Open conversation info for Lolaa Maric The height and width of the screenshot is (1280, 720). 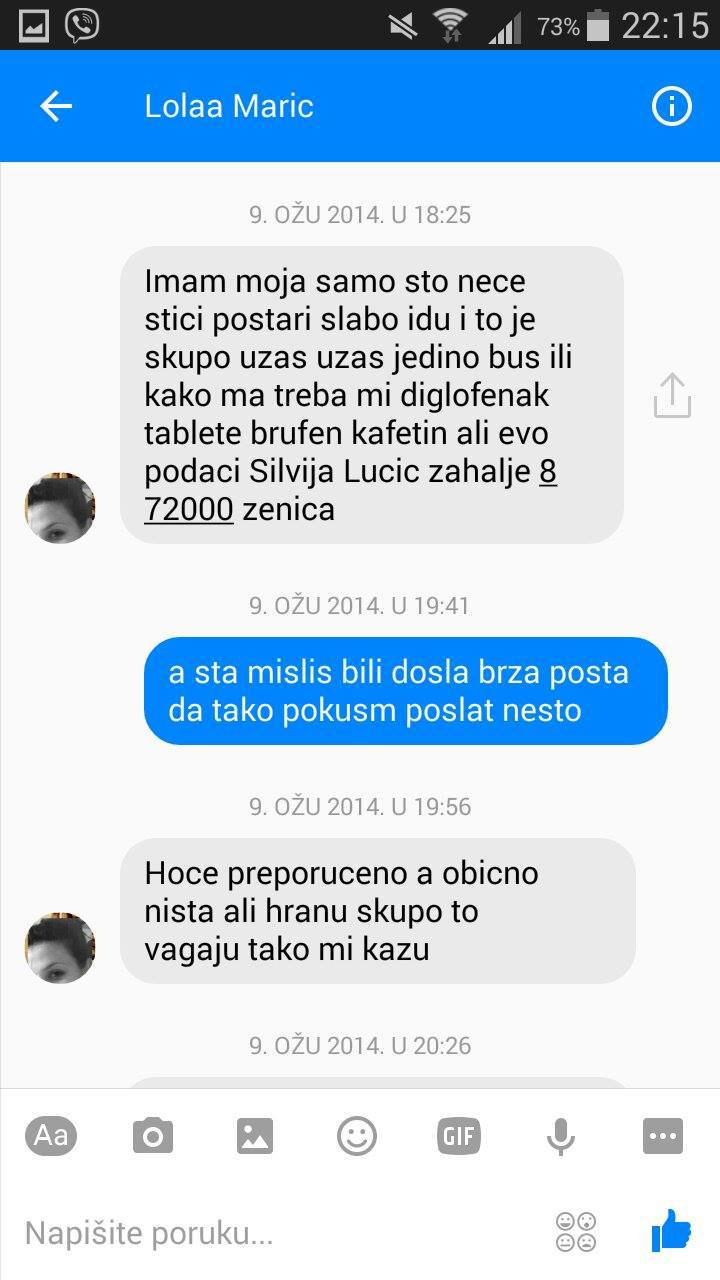[671, 106]
